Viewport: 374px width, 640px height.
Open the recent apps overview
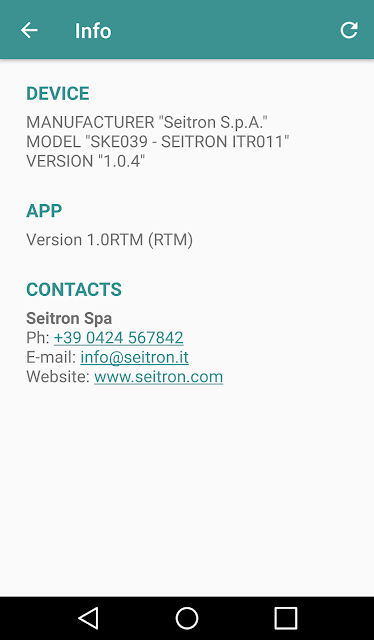[x=285, y=618]
